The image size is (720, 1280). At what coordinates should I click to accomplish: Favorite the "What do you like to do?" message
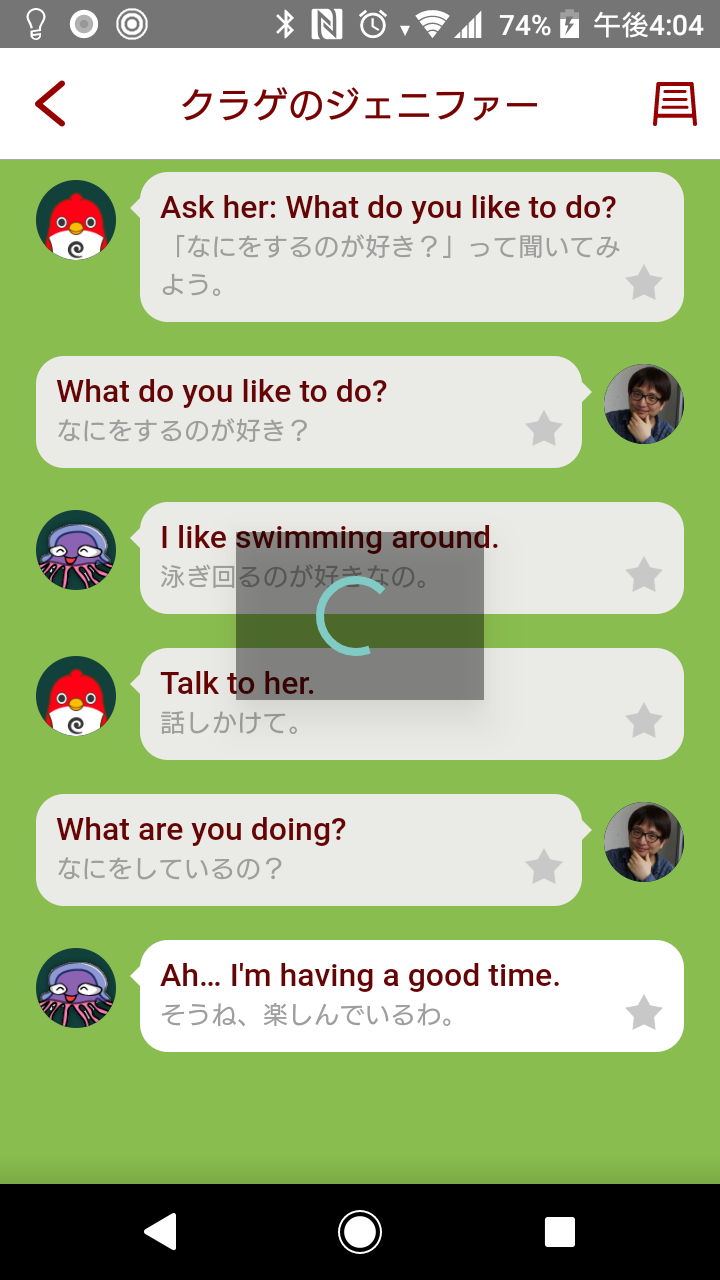tap(544, 429)
